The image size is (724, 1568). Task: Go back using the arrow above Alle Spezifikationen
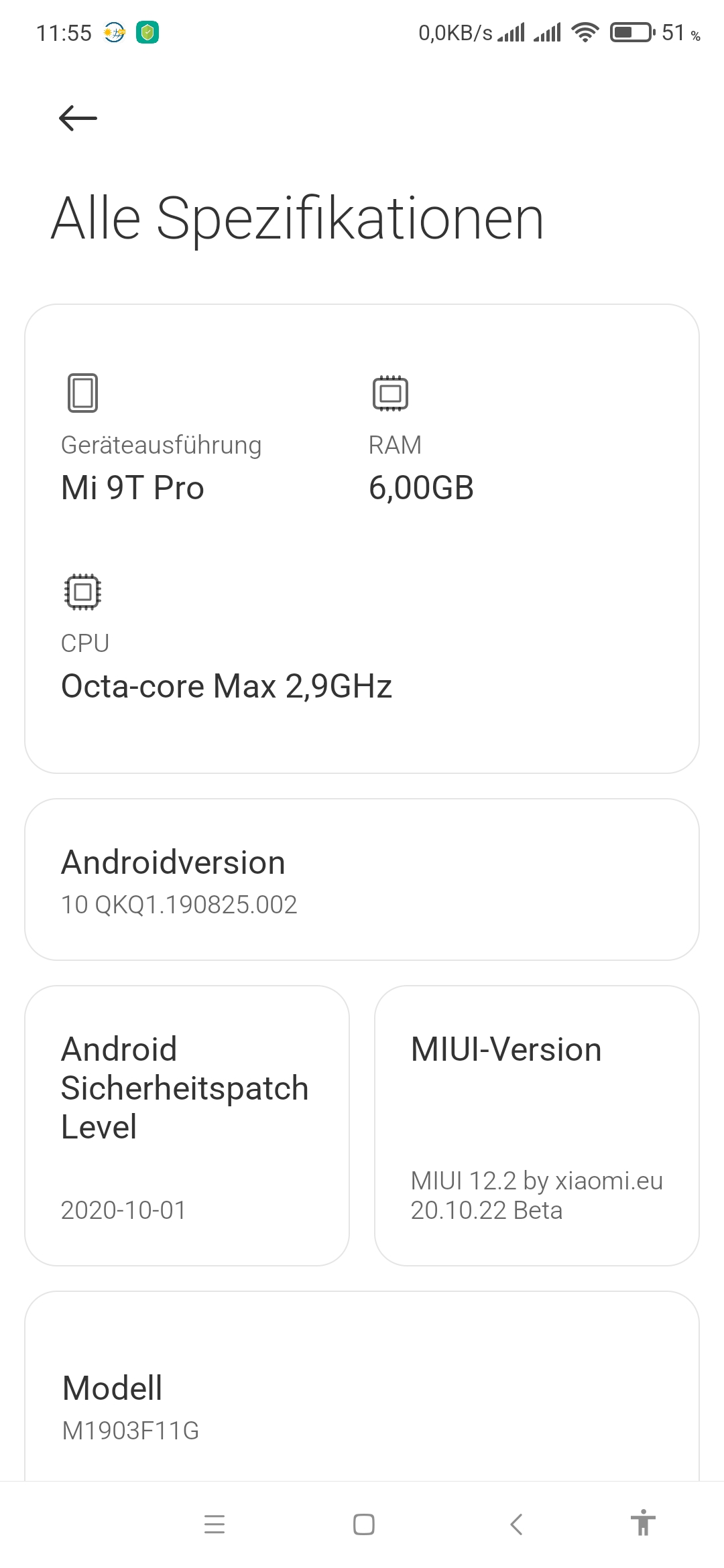click(78, 119)
